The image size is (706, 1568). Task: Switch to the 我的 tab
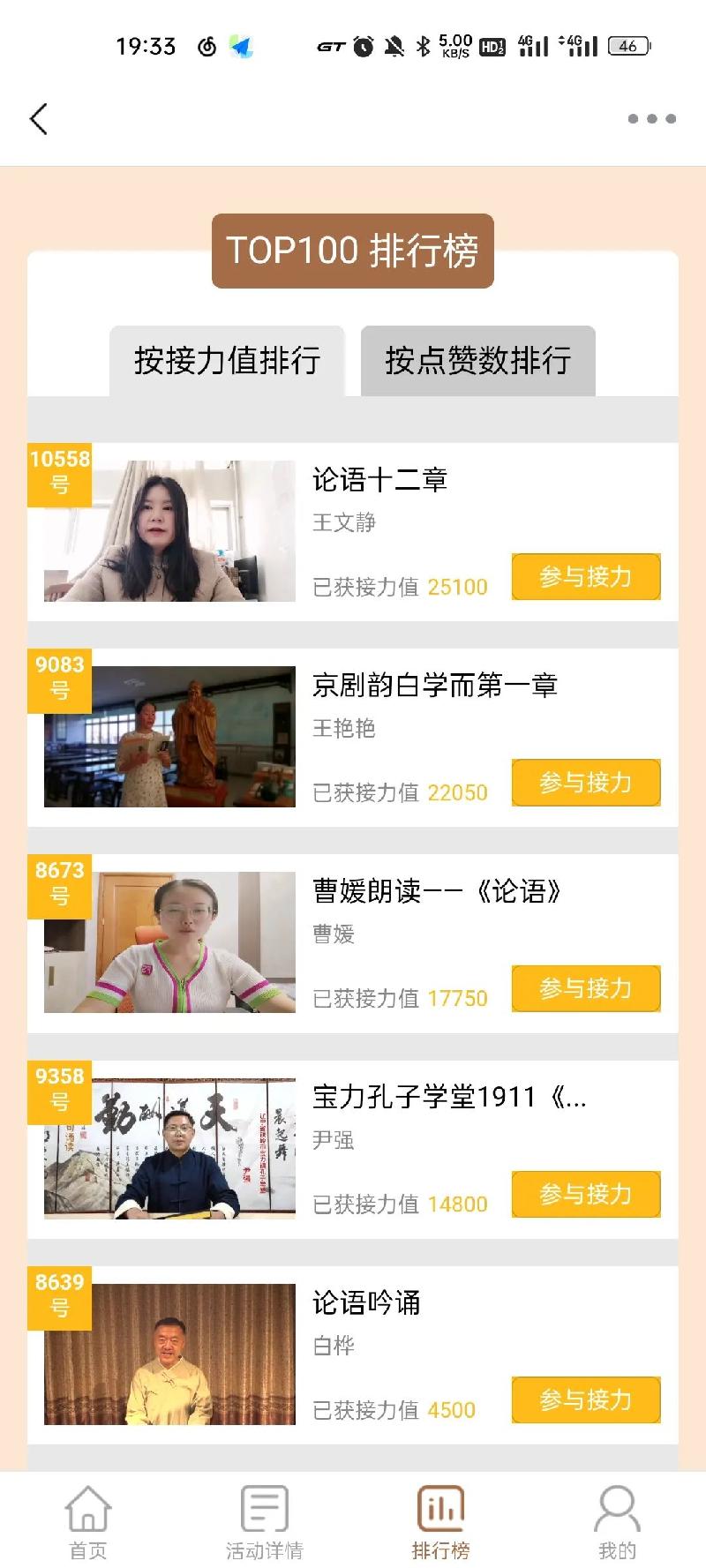point(617,1521)
